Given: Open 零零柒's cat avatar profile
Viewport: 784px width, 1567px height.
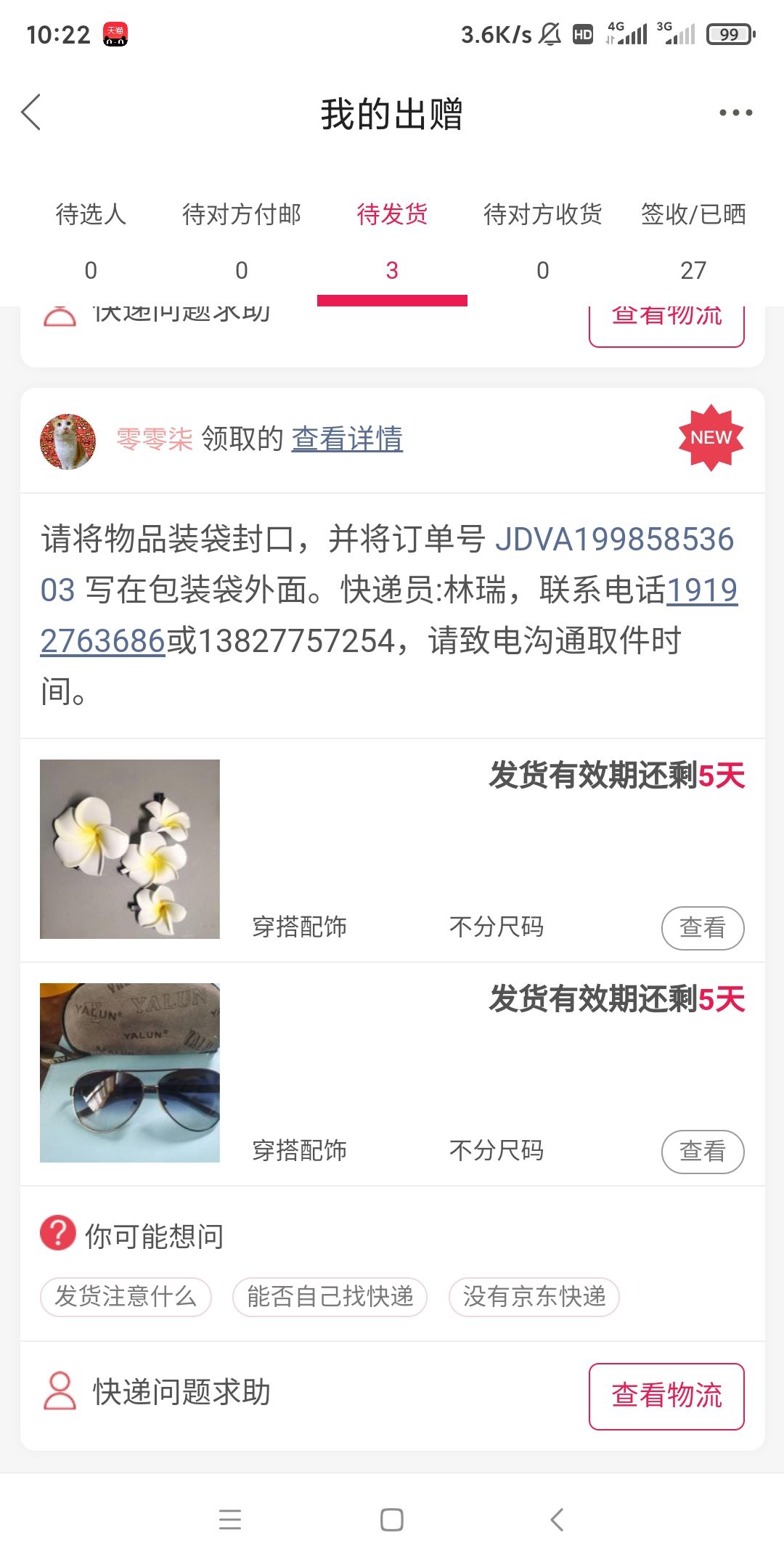Looking at the screenshot, I should [68, 441].
